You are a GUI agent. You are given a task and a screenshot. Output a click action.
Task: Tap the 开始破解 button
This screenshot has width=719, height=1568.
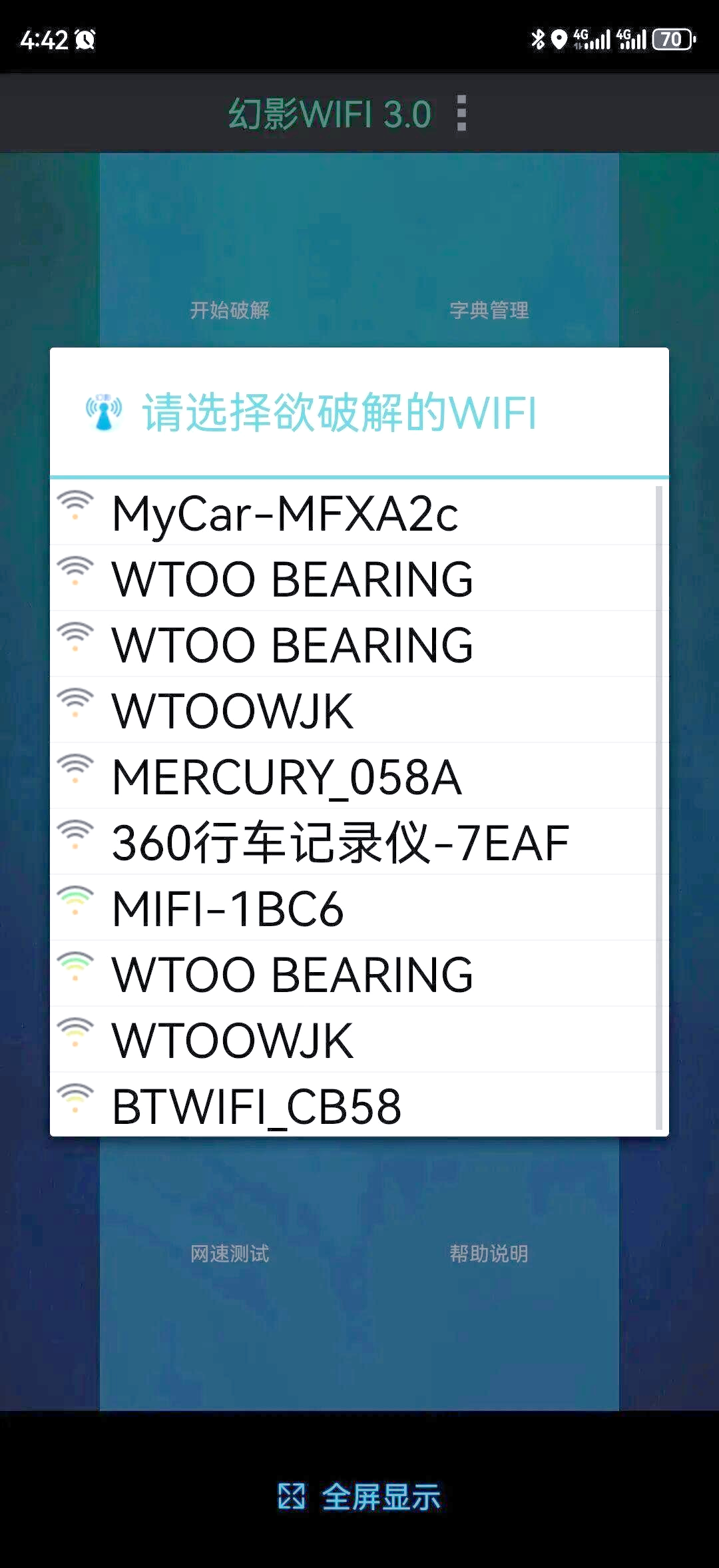tap(232, 309)
